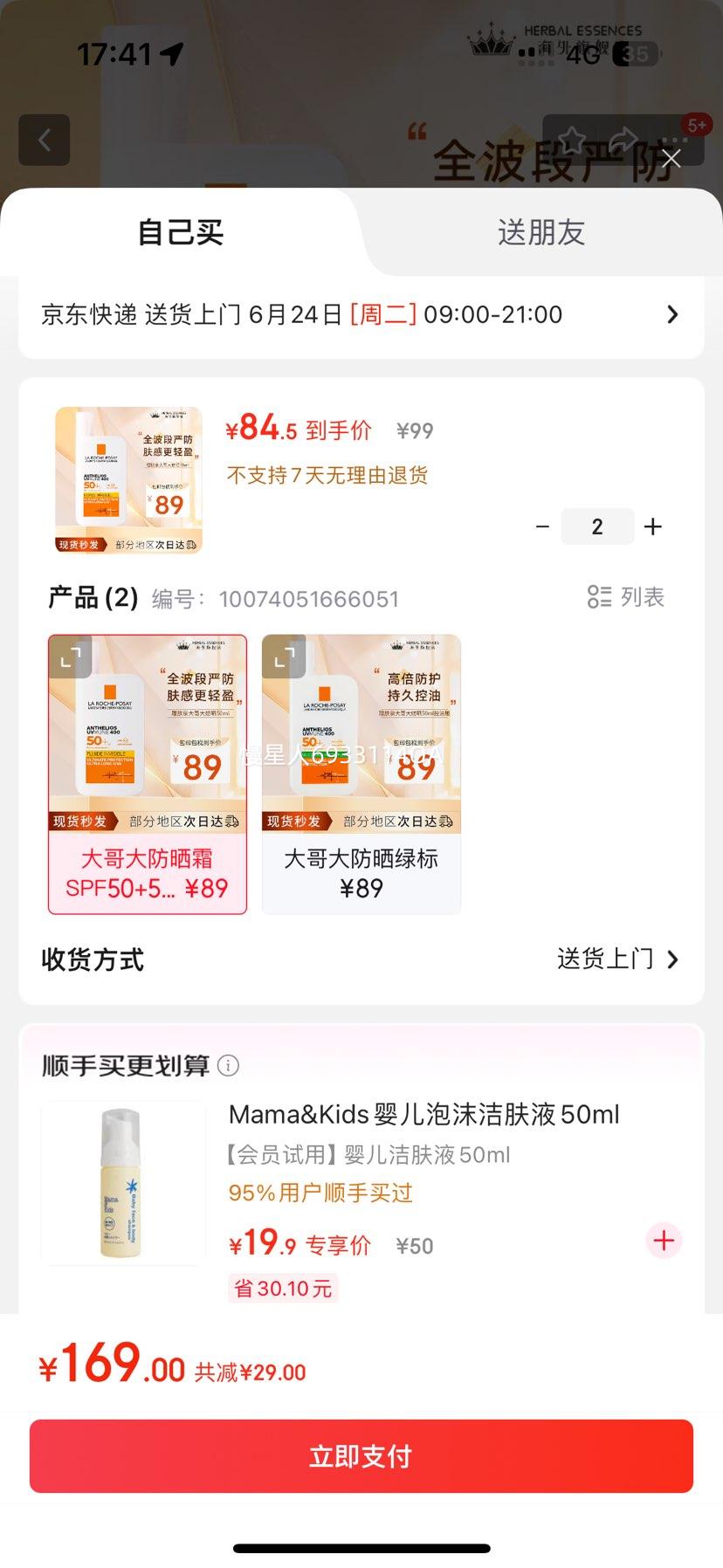Viewport: 723px width, 1568px height.
Task: Change 收货方式 from 送货上门
Action: (x=617, y=959)
